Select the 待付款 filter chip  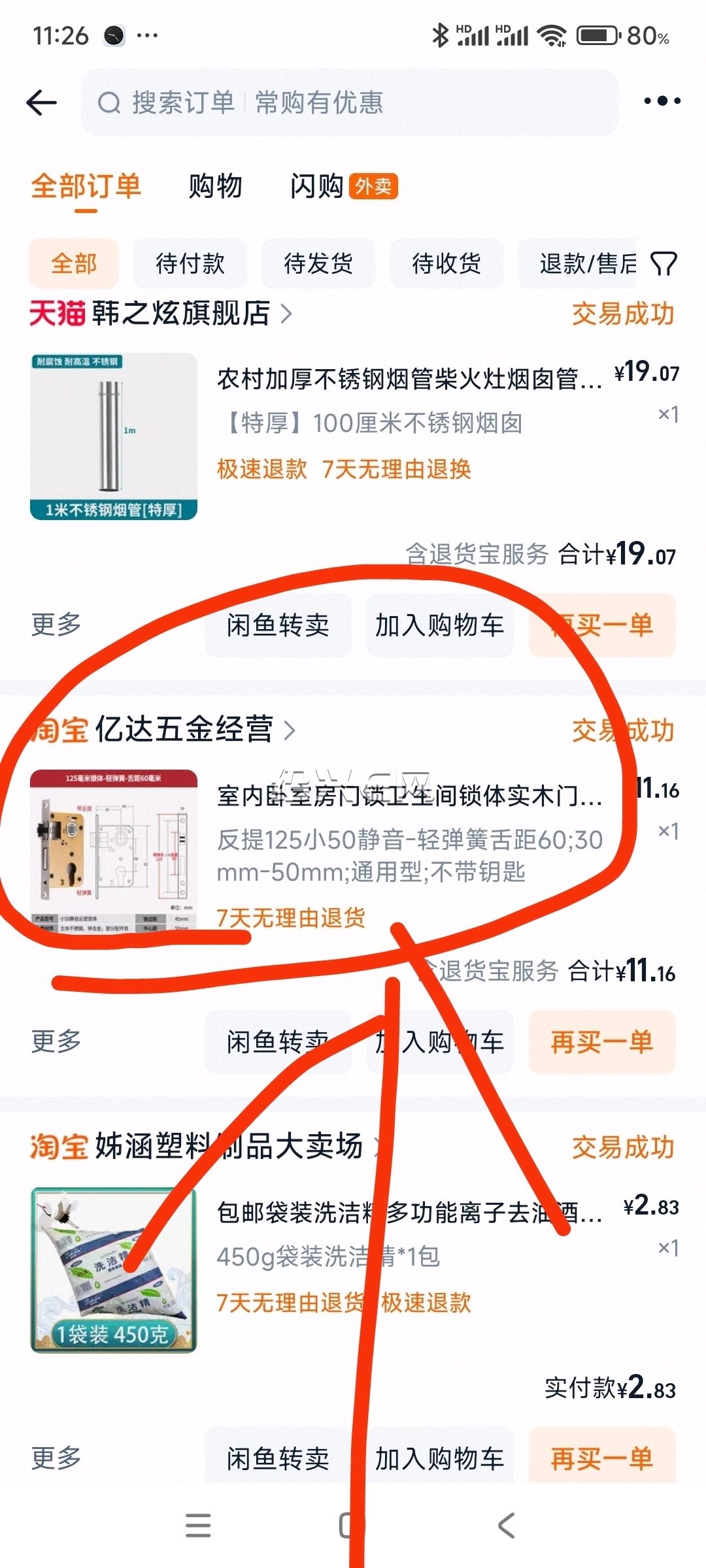(x=190, y=263)
